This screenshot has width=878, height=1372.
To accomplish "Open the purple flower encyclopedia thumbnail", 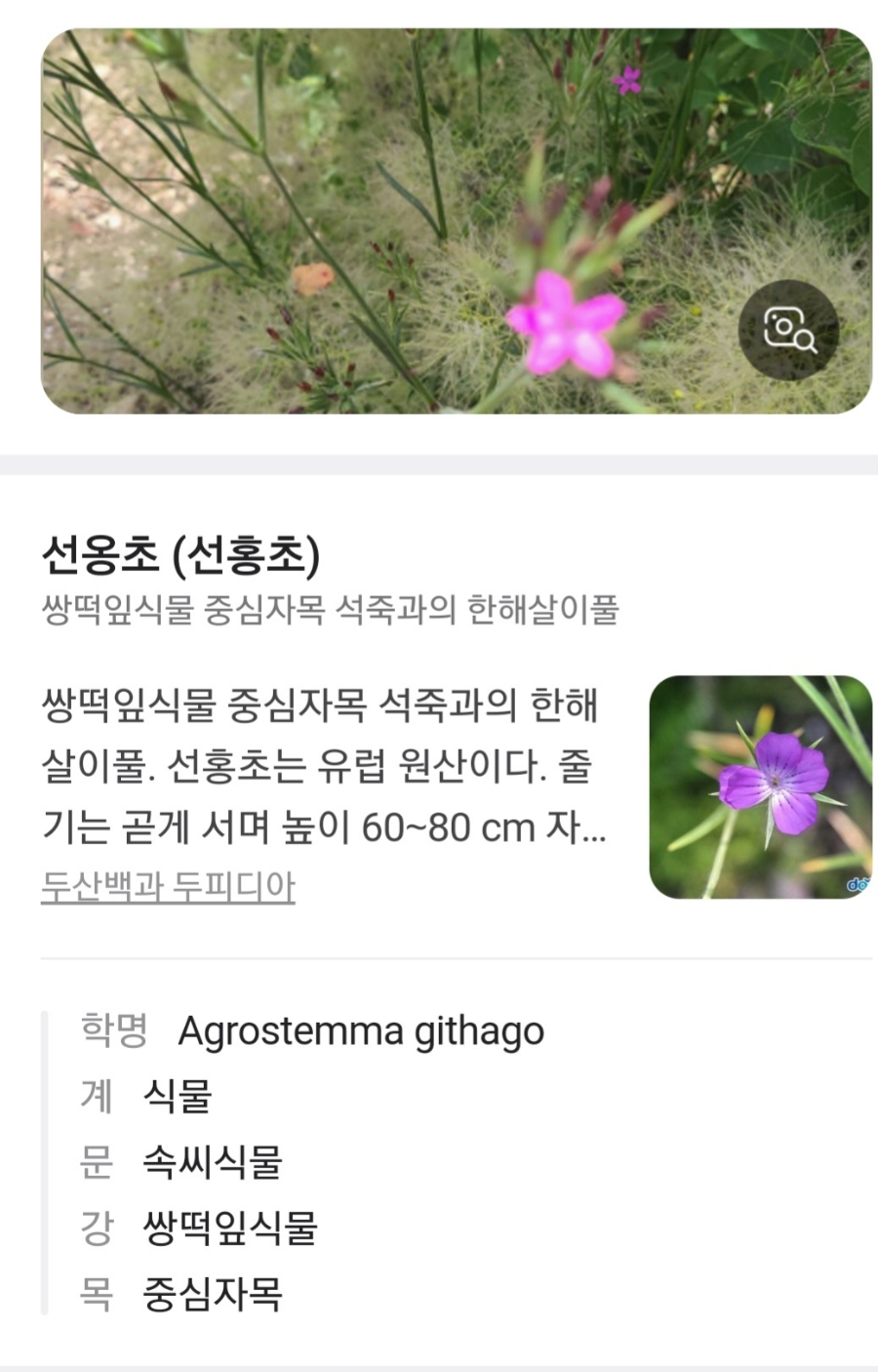I will (x=760, y=787).
